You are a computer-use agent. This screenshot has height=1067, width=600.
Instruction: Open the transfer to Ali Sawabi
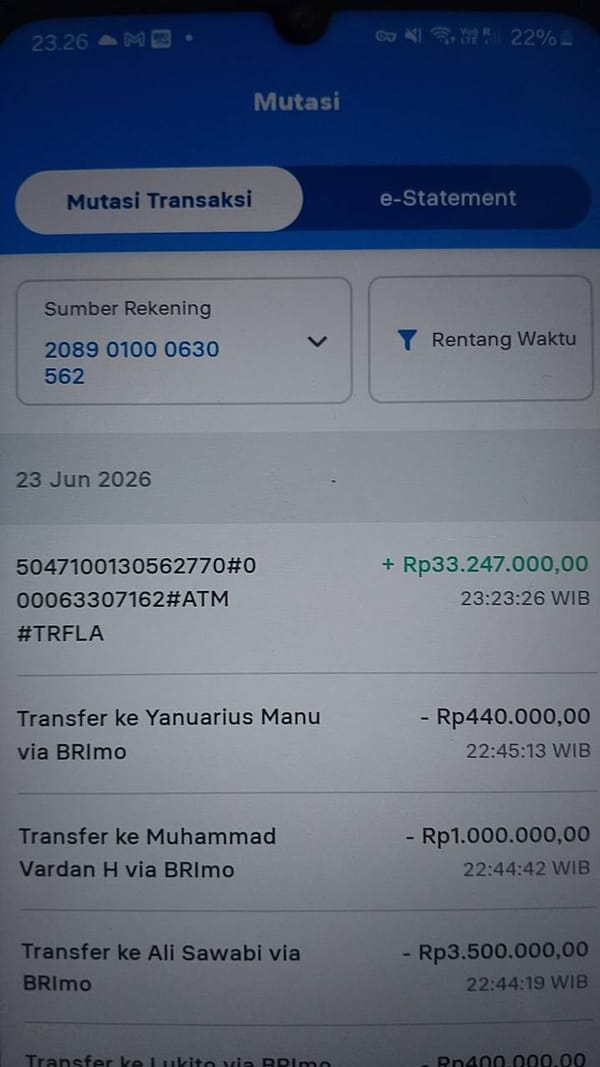(x=300, y=966)
